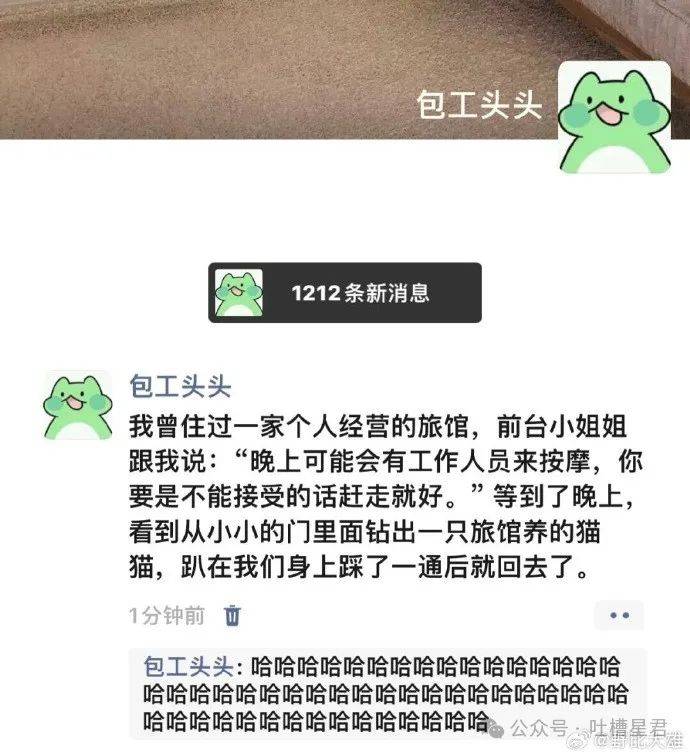
Task: Open 包工头头's profile from the post's author name
Action: pyautogui.click(x=180, y=385)
